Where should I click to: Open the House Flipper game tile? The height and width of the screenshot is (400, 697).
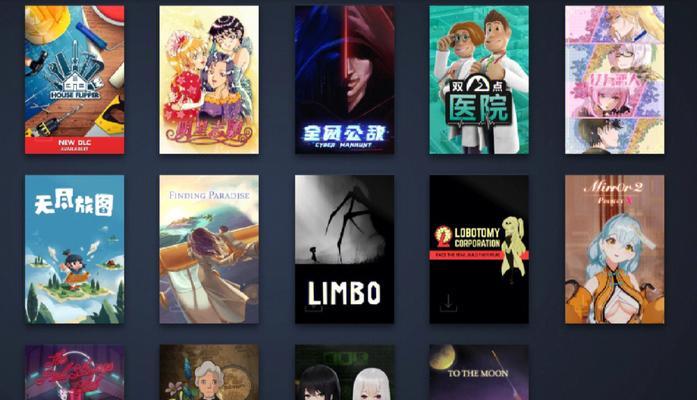coord(74,79)
